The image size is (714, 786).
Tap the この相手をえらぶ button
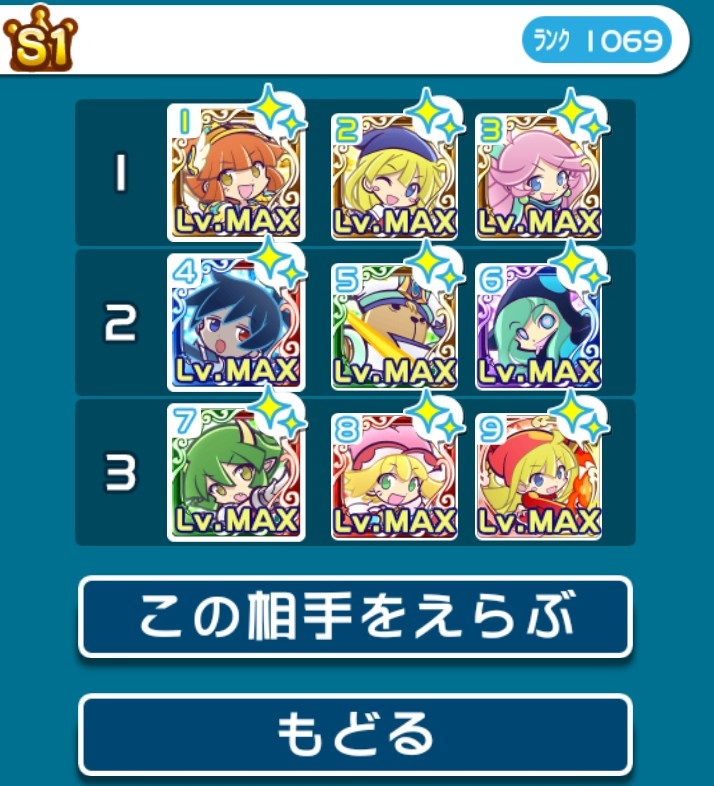point(355,617)
